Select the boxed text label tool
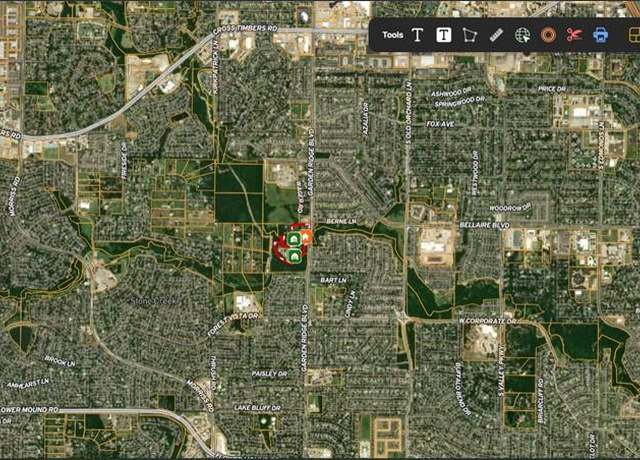The height and width of the screenshot is (460, 640). (x=444, y=35)
